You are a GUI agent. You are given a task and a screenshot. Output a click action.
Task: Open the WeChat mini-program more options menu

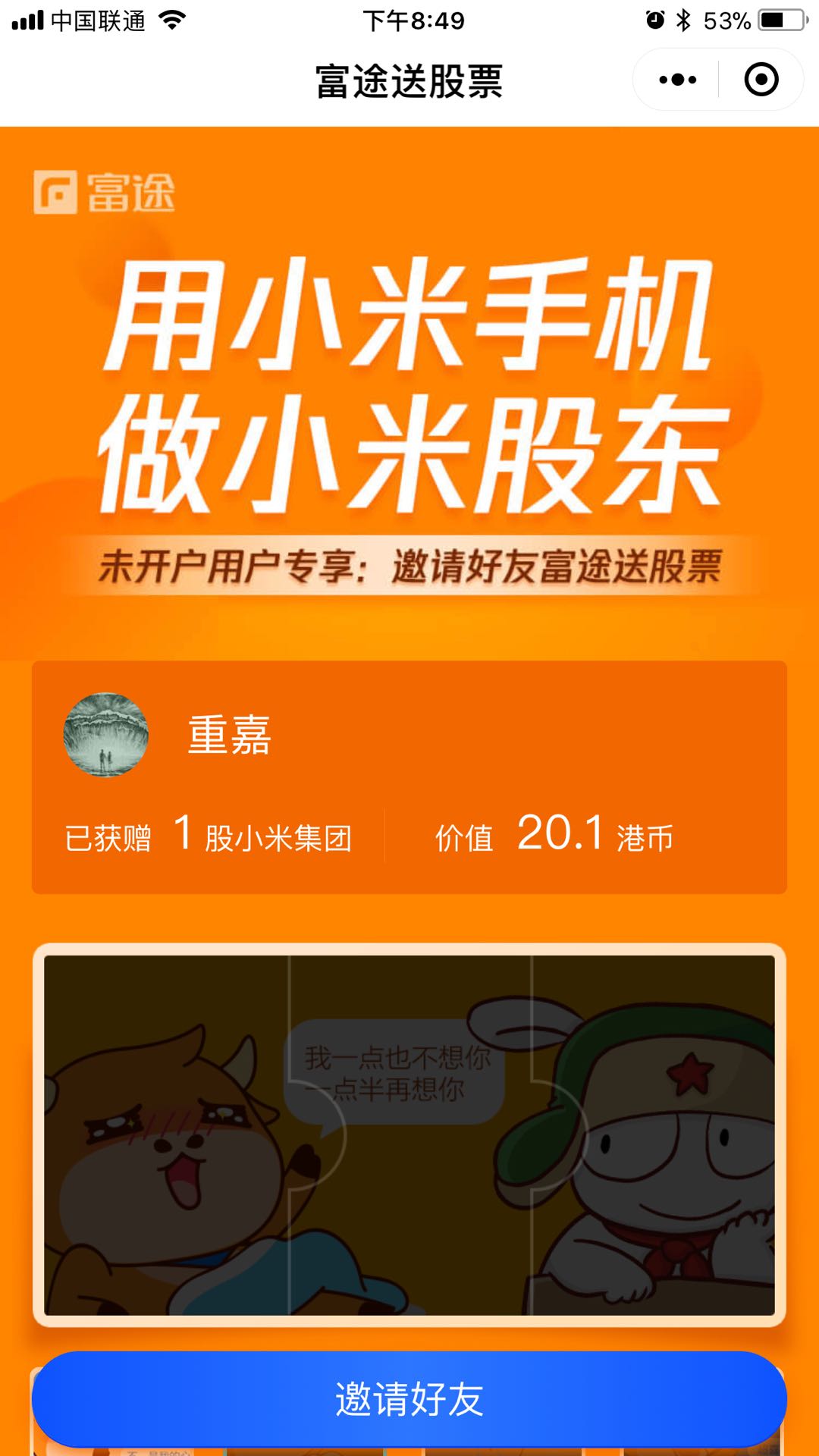coord(676,79)
